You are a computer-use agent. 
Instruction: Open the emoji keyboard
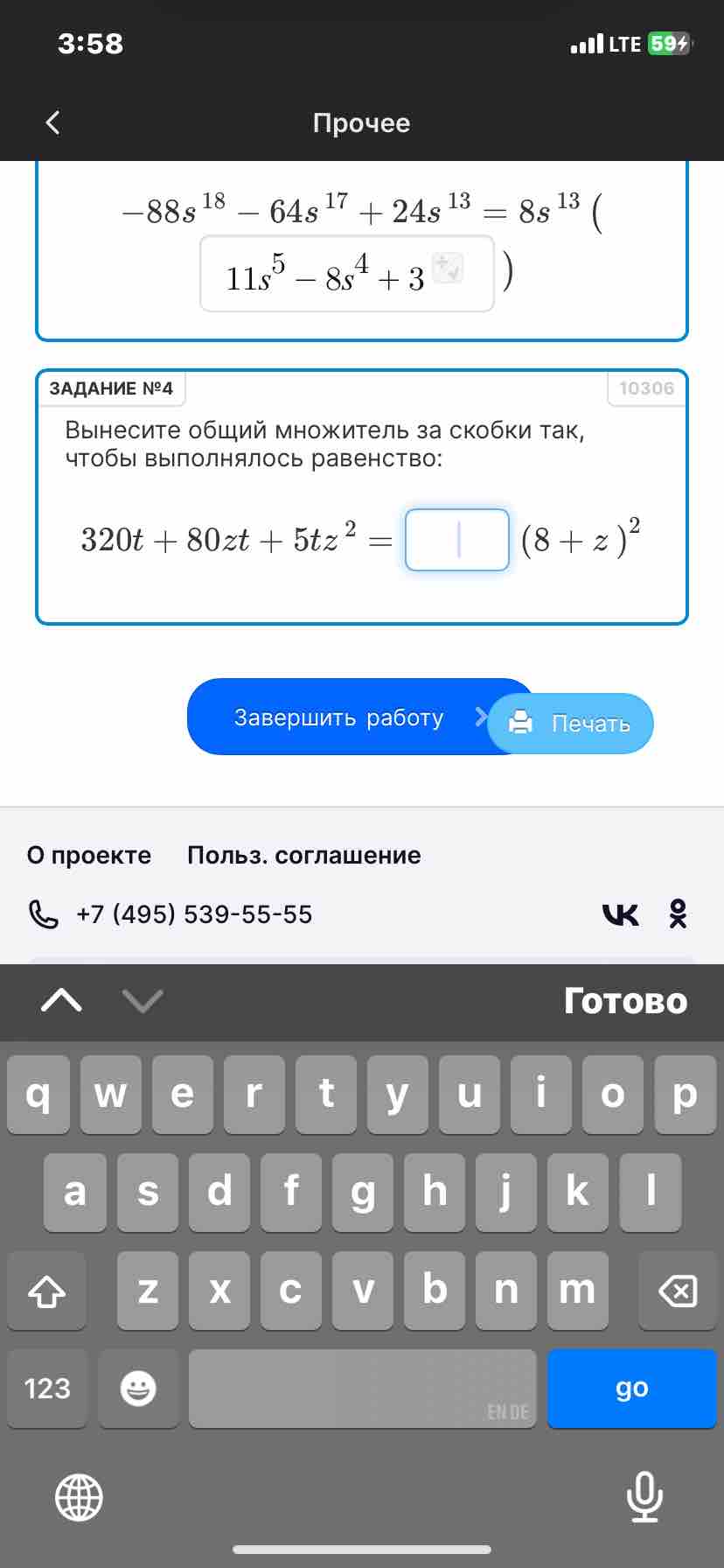pyautogui.click(x=138, y=1389)
